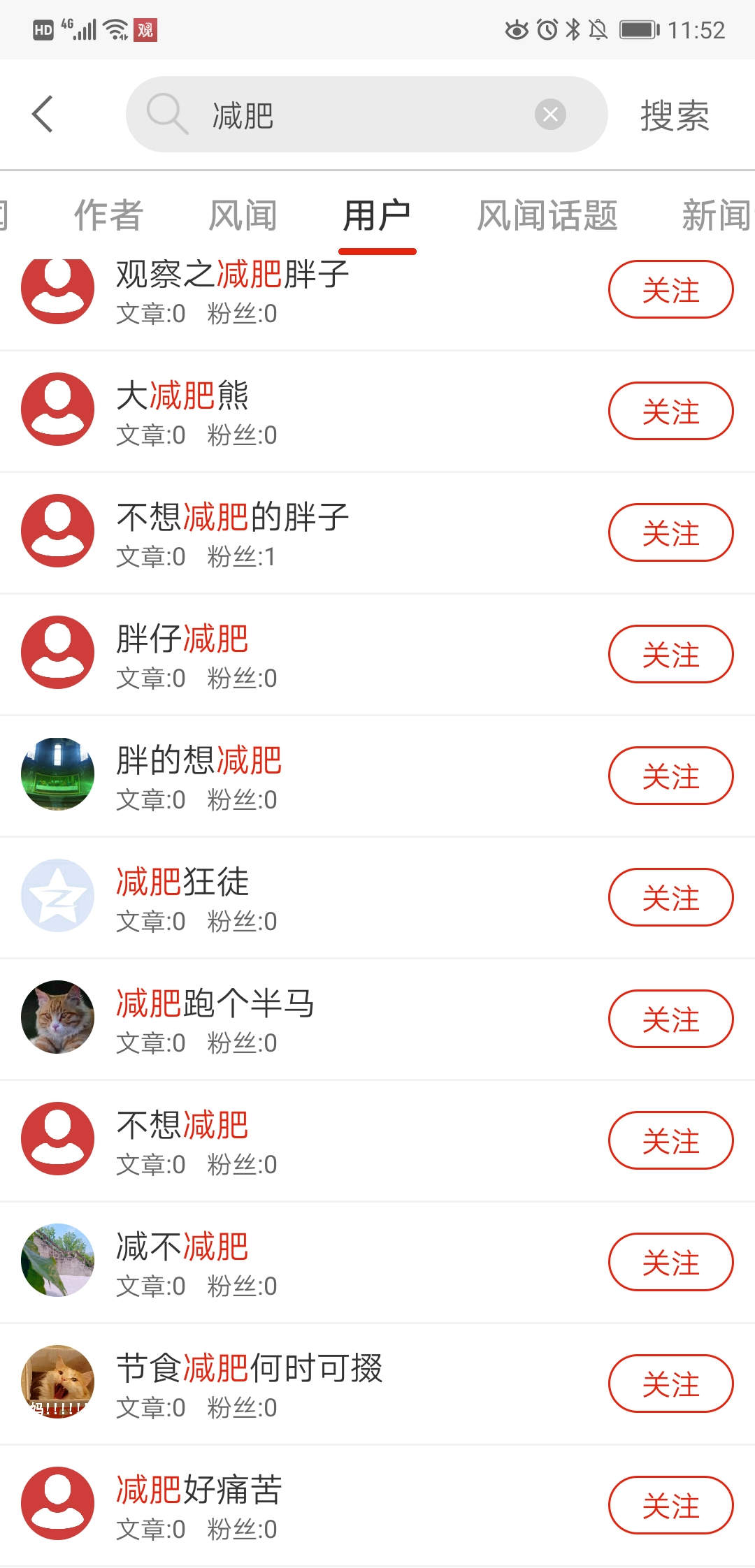Tap the 搜索 button

tap(674, 115)
